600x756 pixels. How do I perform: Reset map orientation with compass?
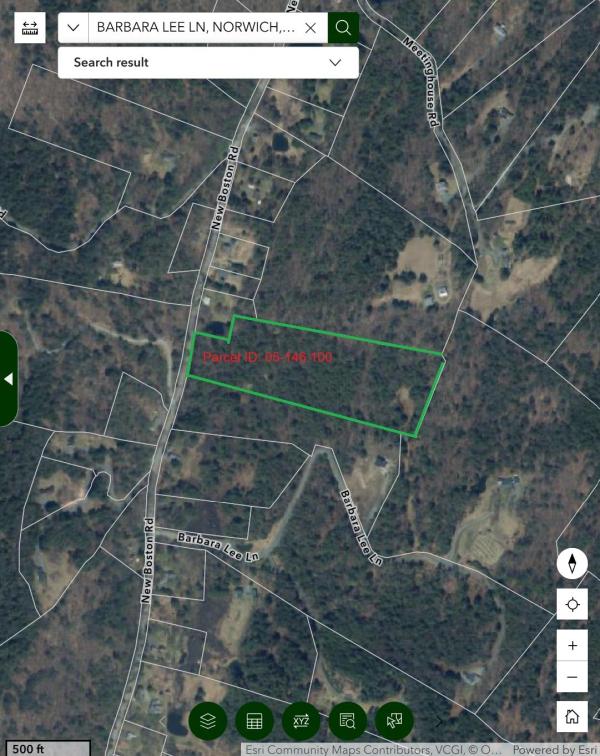(x=572, y=564)
